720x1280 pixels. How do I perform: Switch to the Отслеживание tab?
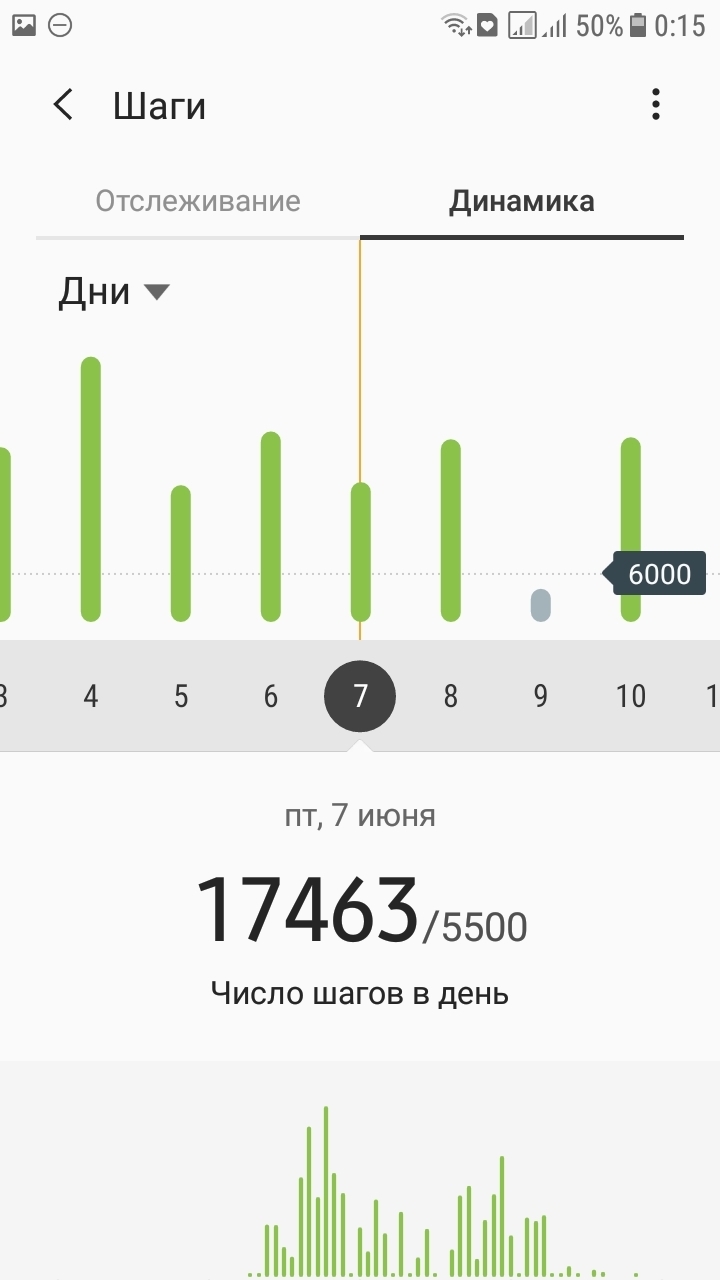(x=198, y=201)
